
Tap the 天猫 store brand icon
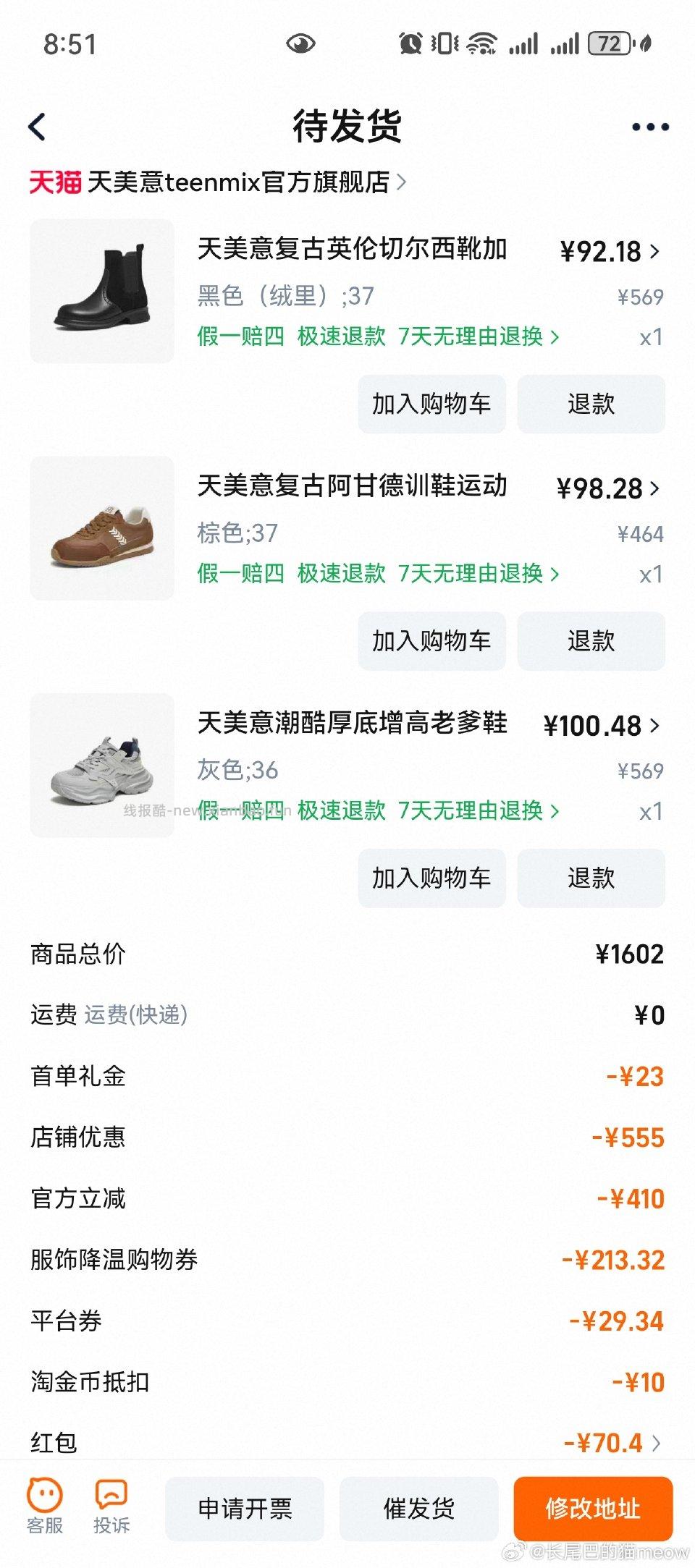(54, 181)
